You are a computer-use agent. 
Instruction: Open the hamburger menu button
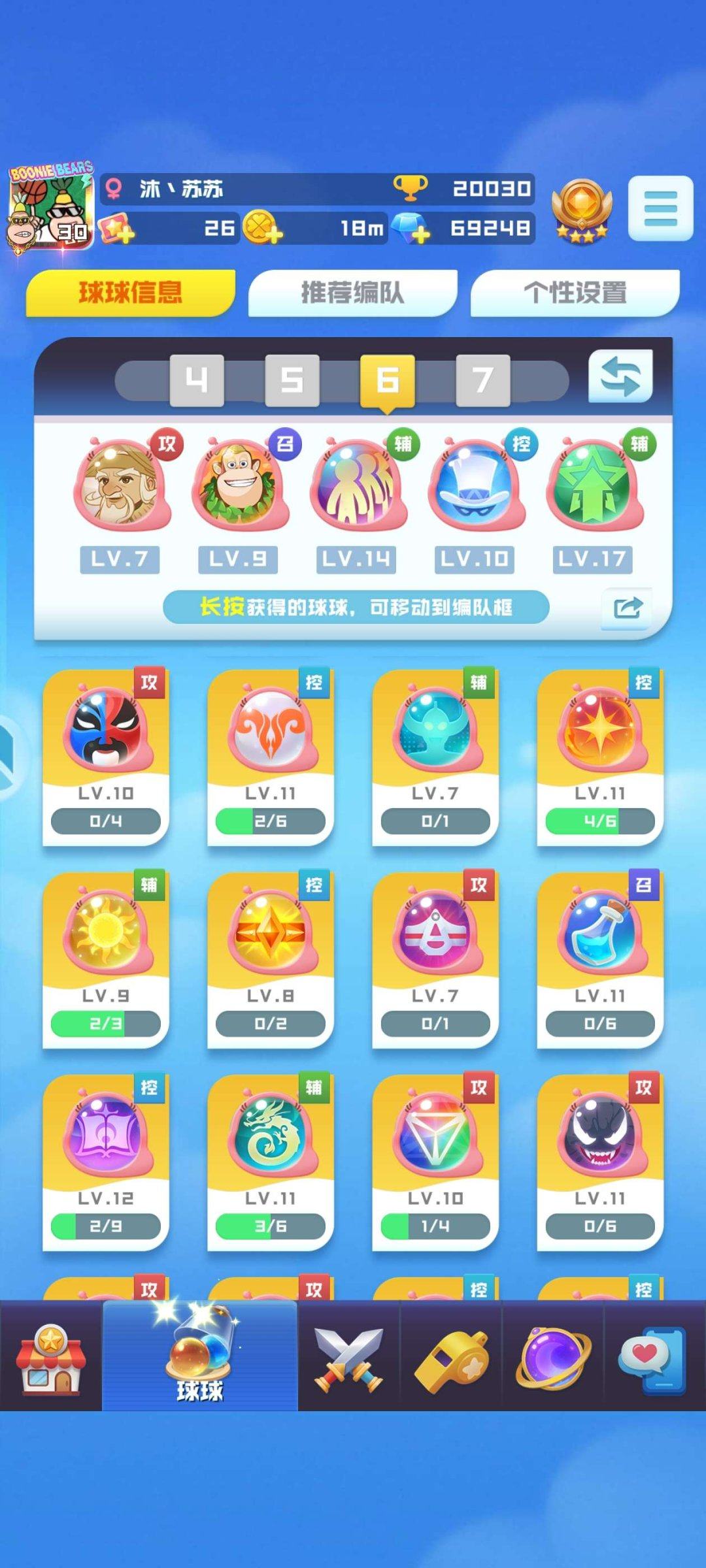tap(660, 208)
